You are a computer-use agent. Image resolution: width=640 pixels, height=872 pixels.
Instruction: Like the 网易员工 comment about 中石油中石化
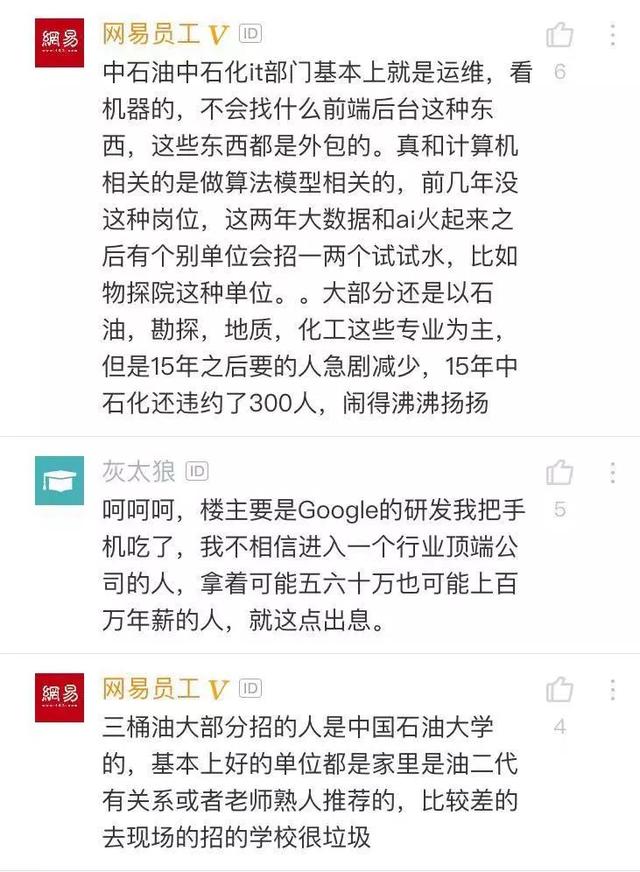pyautogui.click(x=559, y=36)
